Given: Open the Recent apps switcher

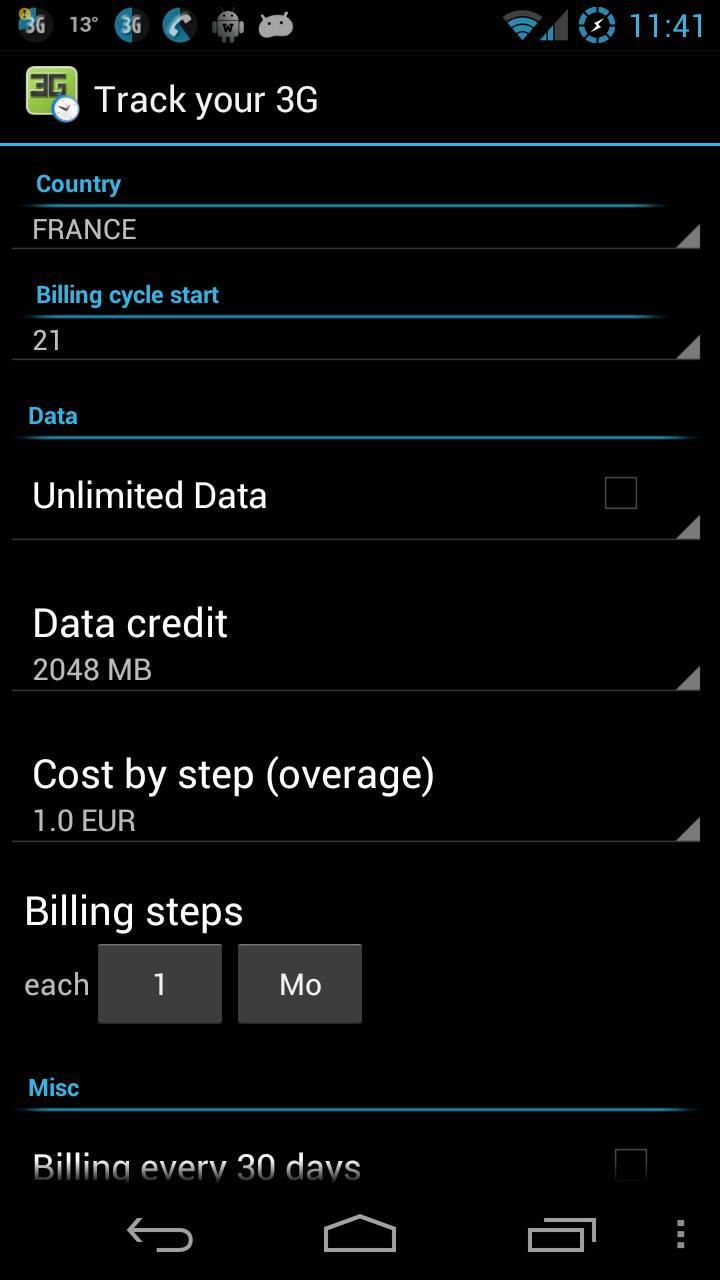Looking at the screenshot, I should (x=561, y=1236).
